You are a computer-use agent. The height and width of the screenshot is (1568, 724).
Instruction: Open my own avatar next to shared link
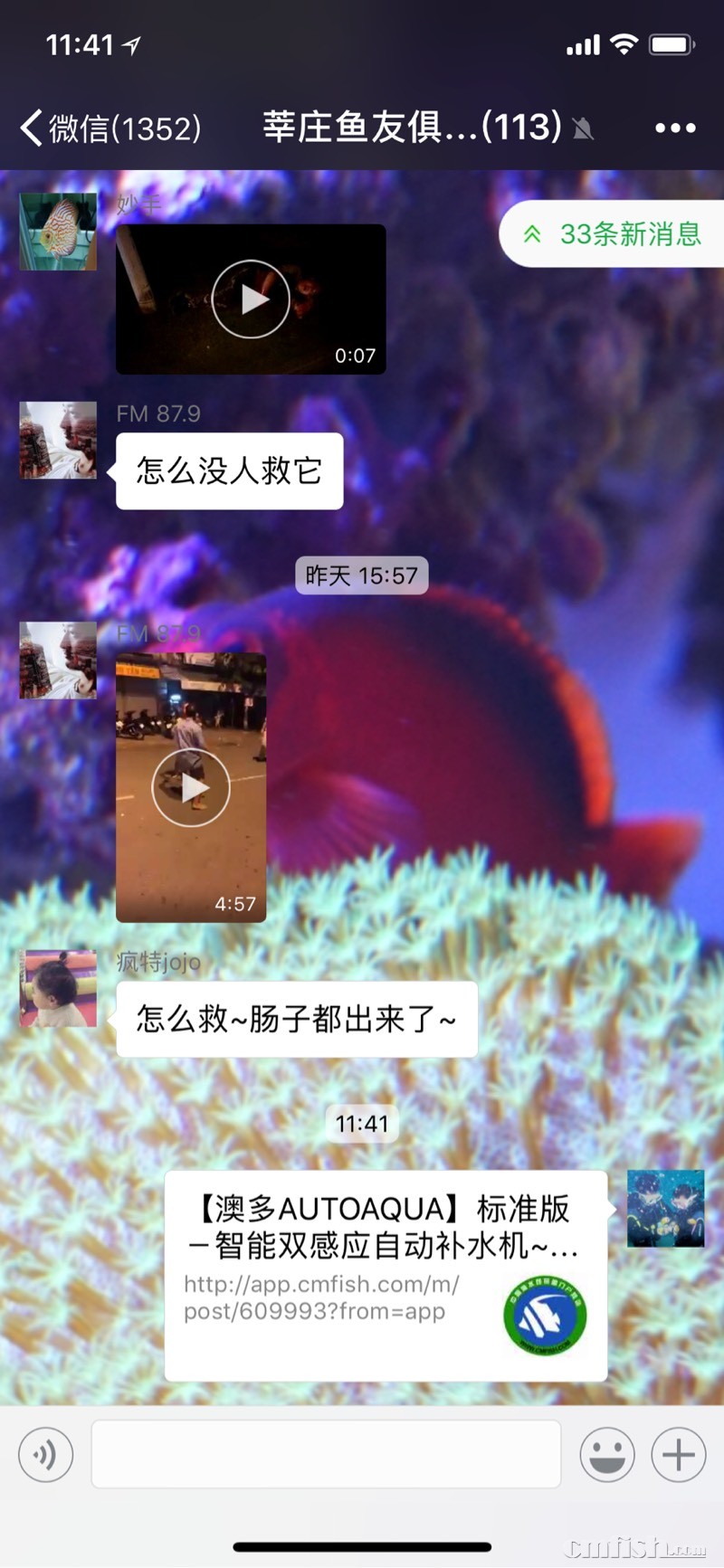click(x=665, y=1208)
